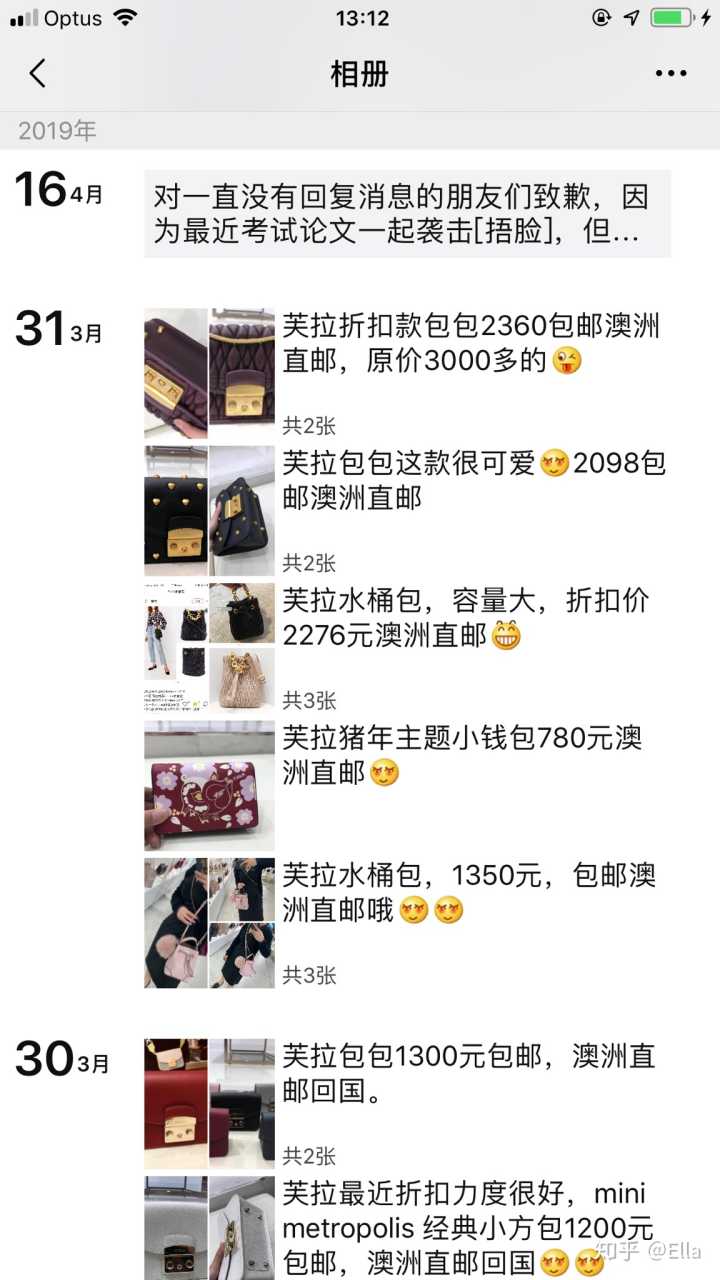Open the mini metropolis 经典小方包 post
The image size is (720, 1280).
point(468,1227)
